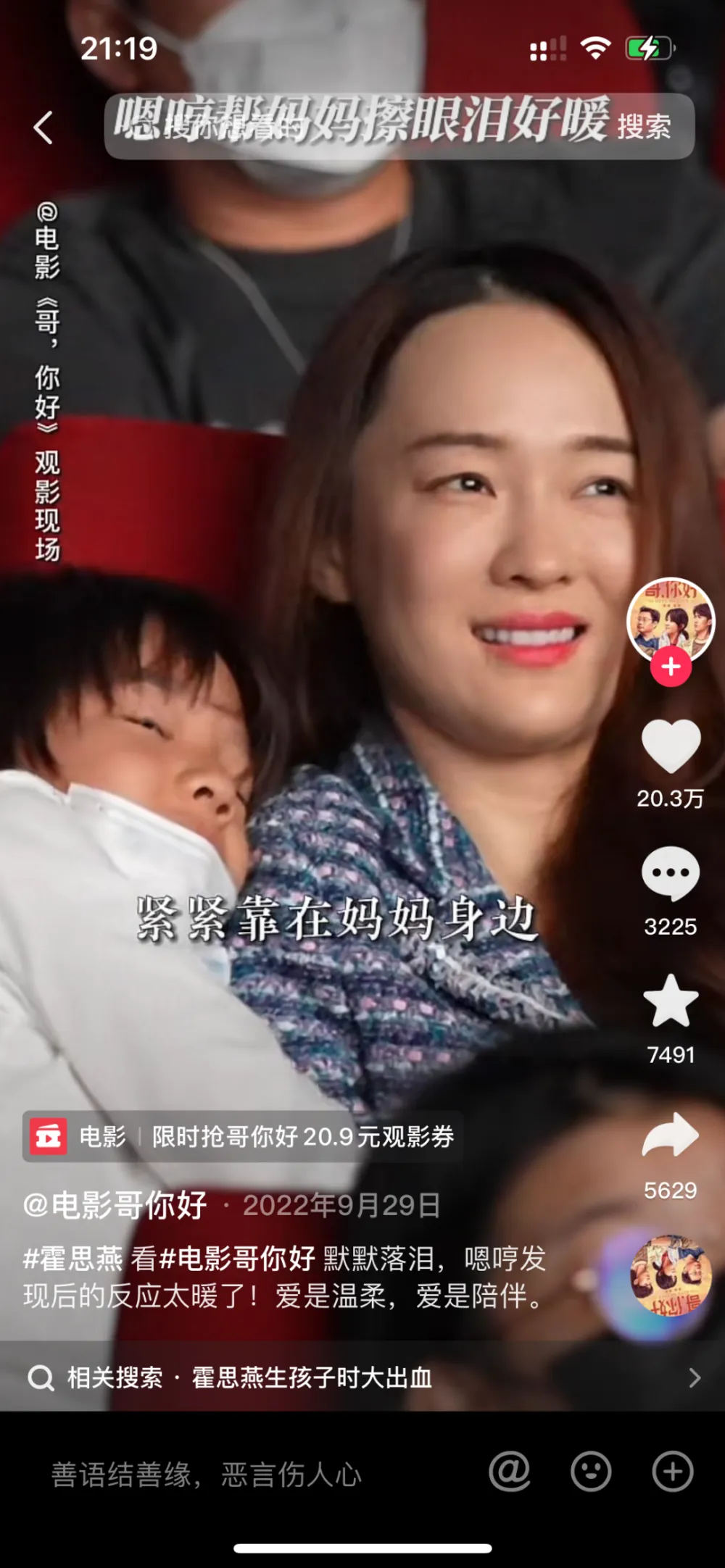Tap the 搜索 button in search bar

tap(644, 127)
